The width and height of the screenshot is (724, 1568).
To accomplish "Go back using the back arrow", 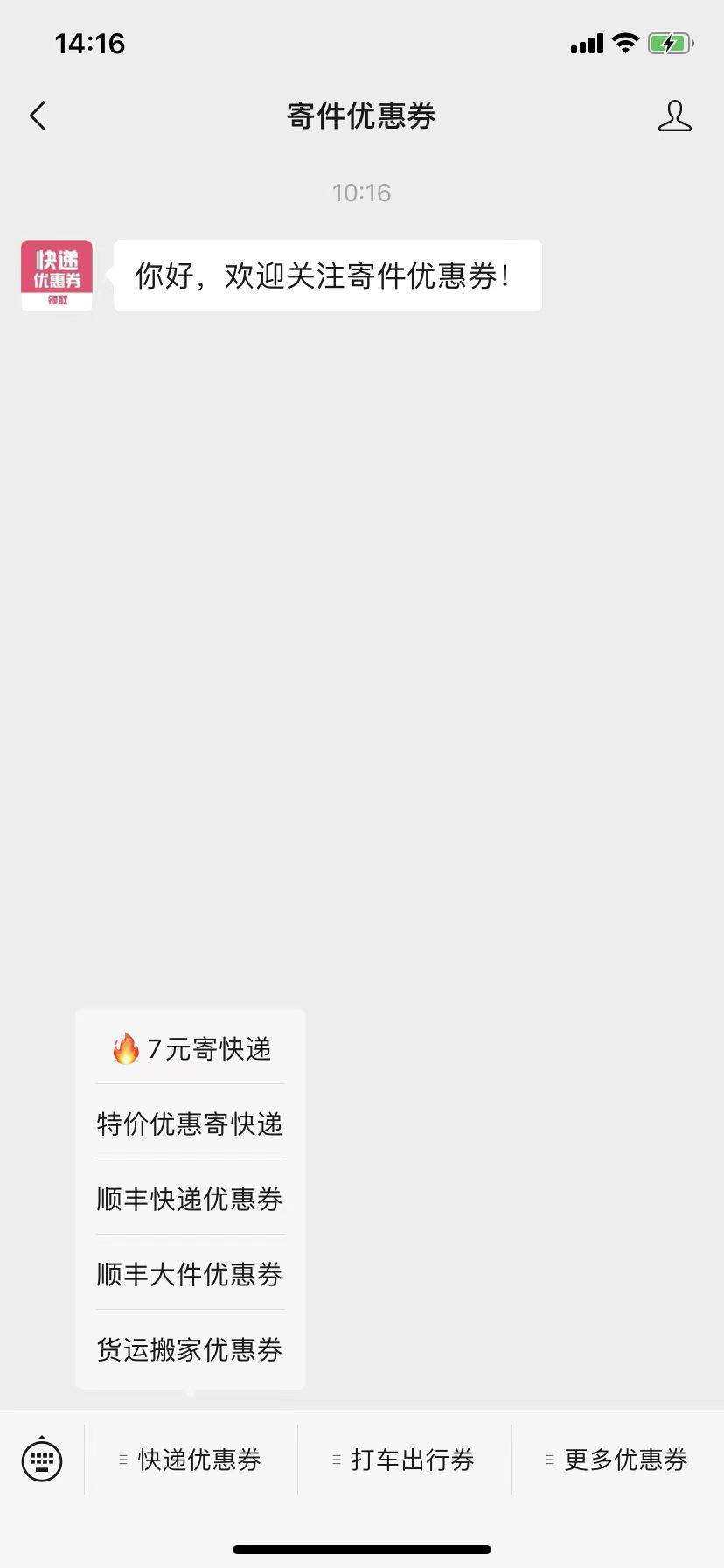I will (38, 115).
